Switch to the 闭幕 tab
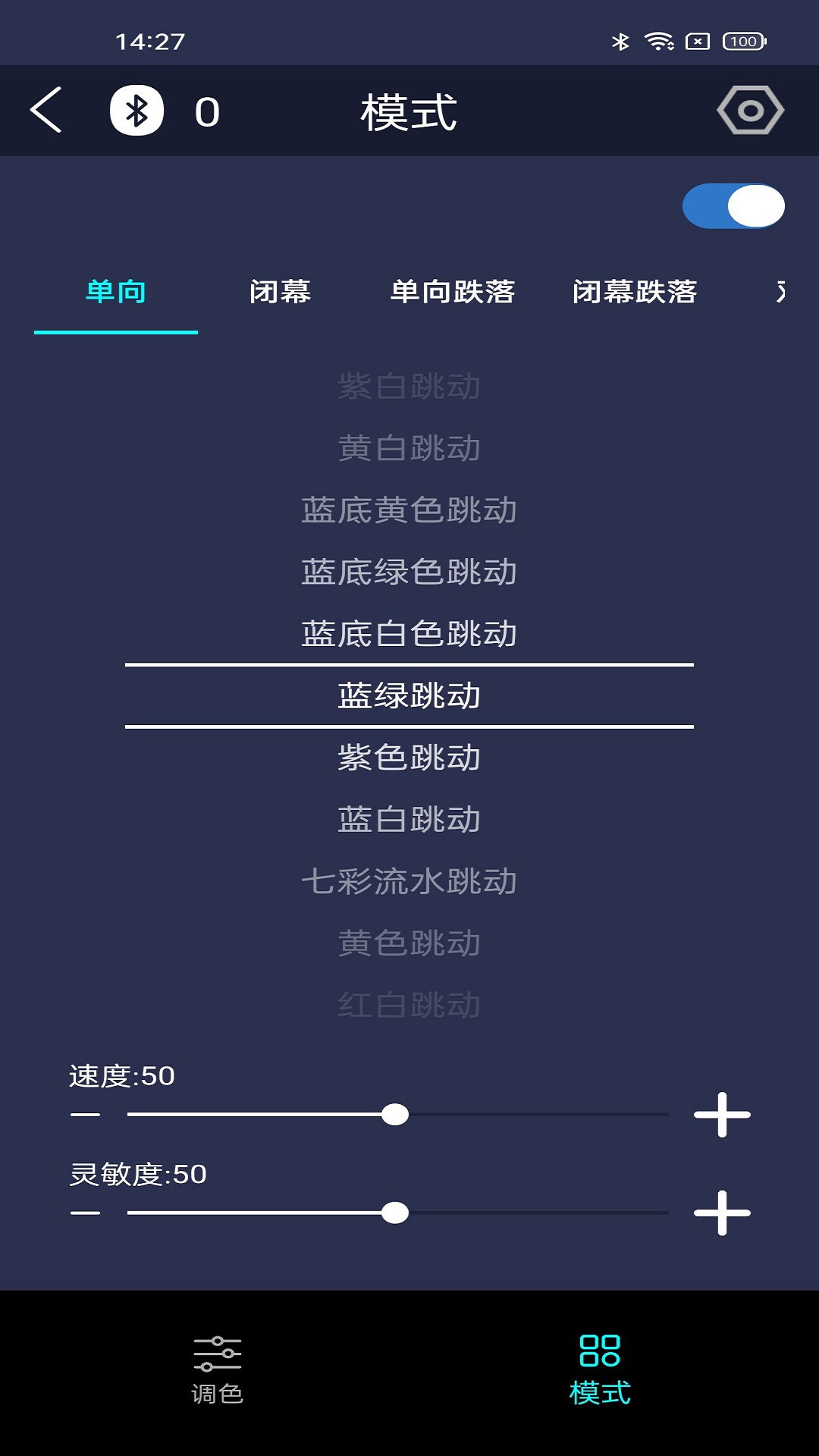The width and height of the screenshot is (819, 1456). (280, 292)
